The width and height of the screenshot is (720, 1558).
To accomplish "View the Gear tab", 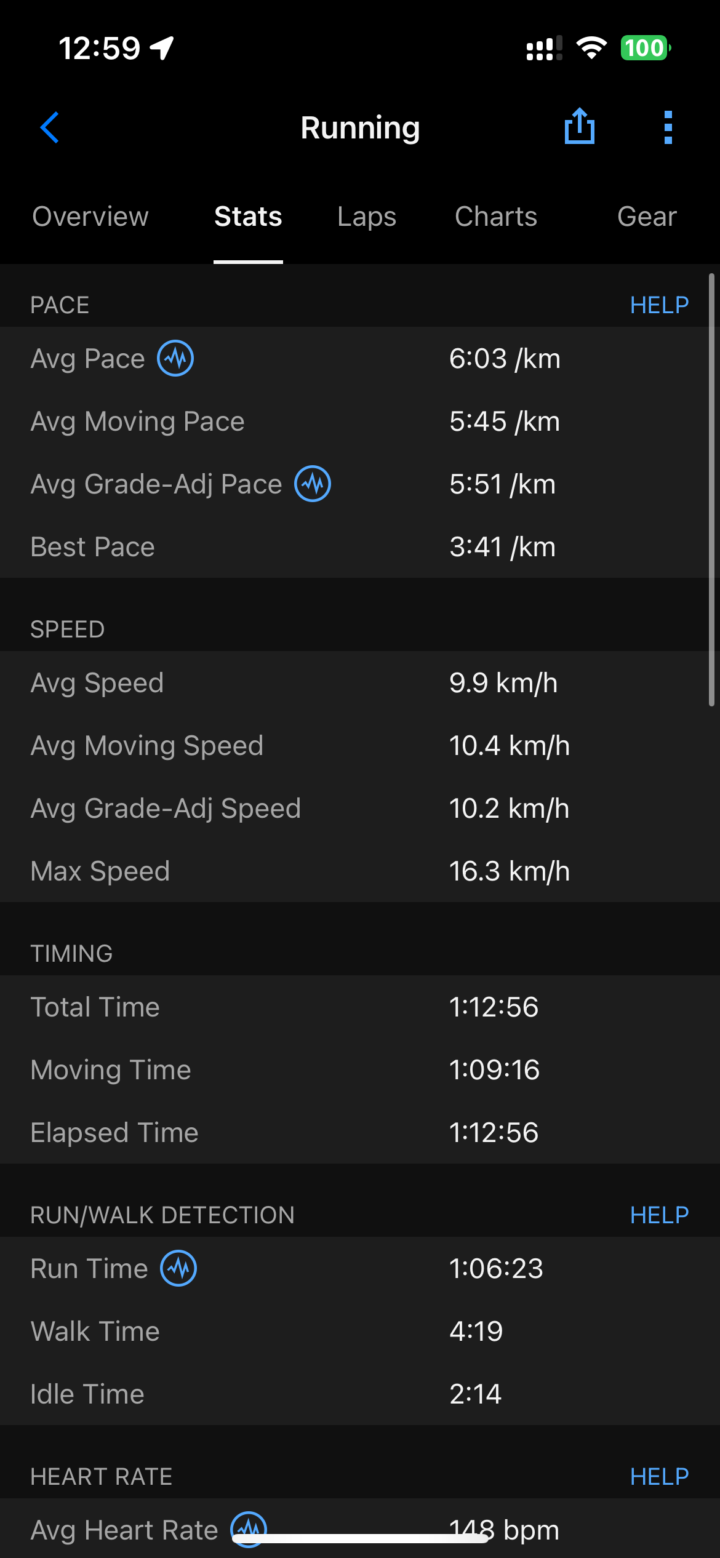I will coord(647,217).
